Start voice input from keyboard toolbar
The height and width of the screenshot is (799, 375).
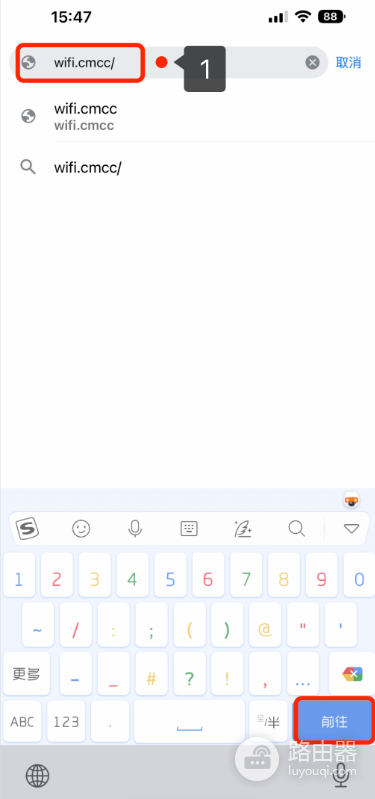[135, 529]
